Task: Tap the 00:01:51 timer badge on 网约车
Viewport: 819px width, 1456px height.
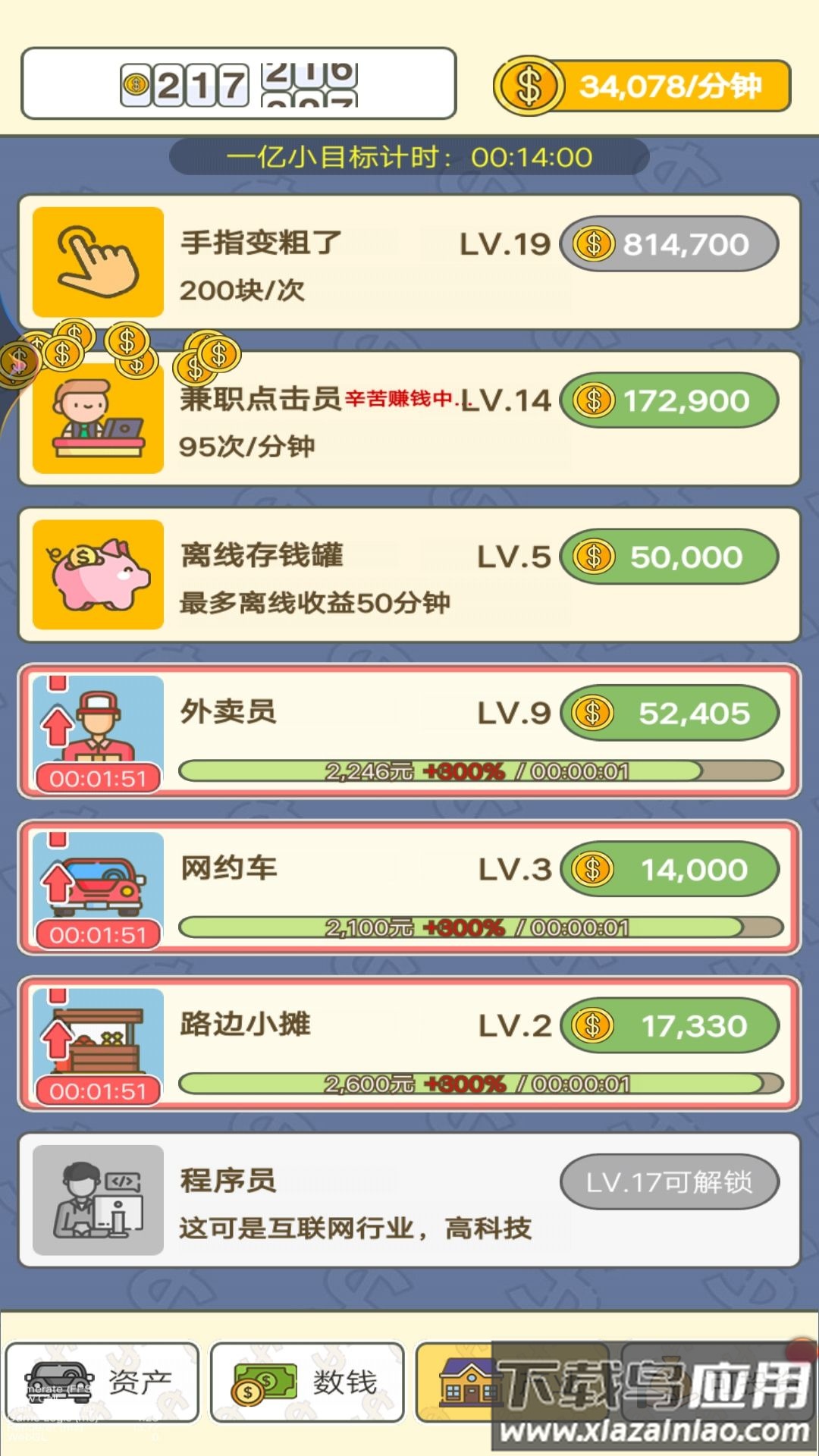Action: 97,934
